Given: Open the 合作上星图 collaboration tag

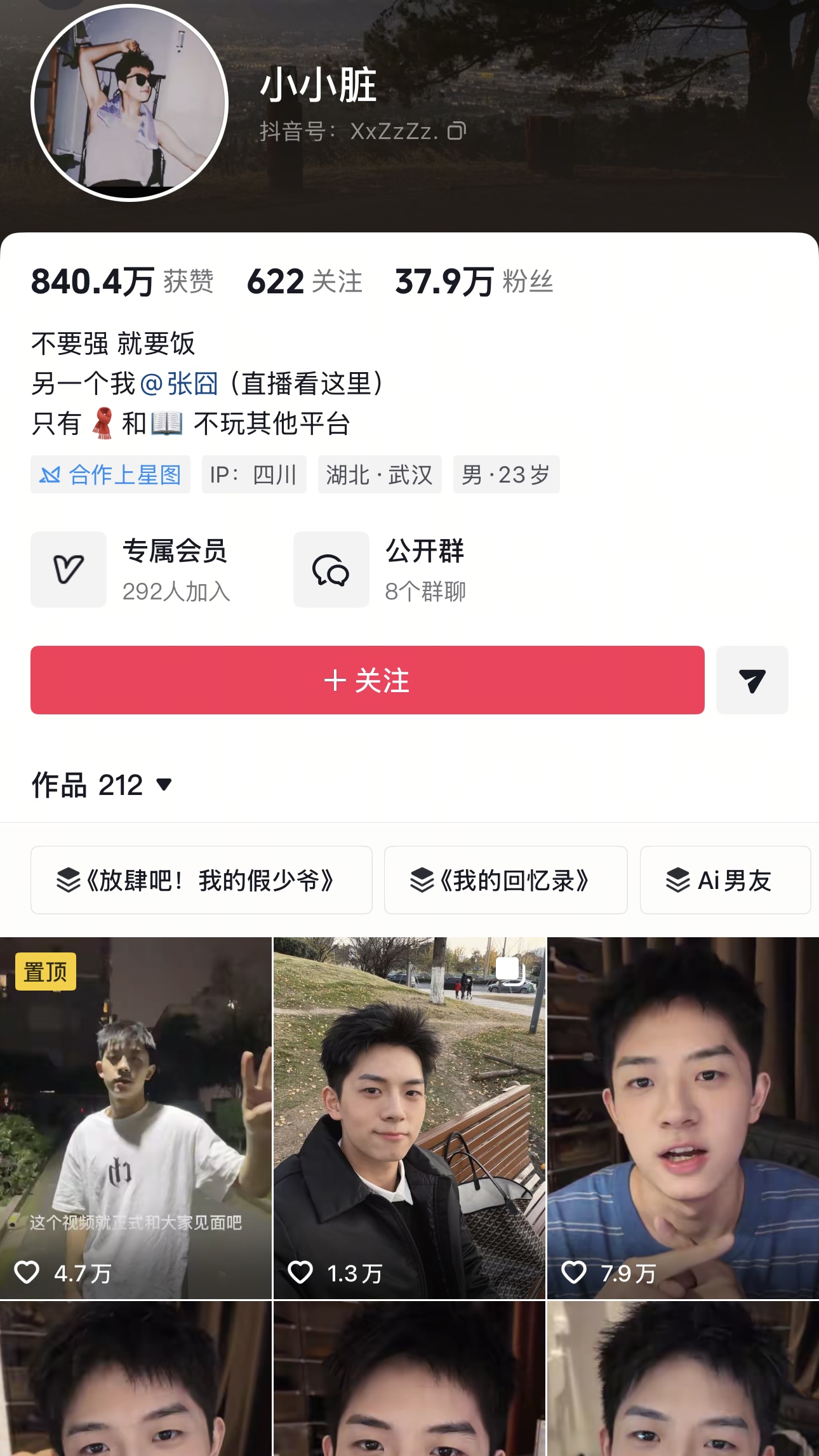Looking at the screenshot, I should (x=110, y=474).
